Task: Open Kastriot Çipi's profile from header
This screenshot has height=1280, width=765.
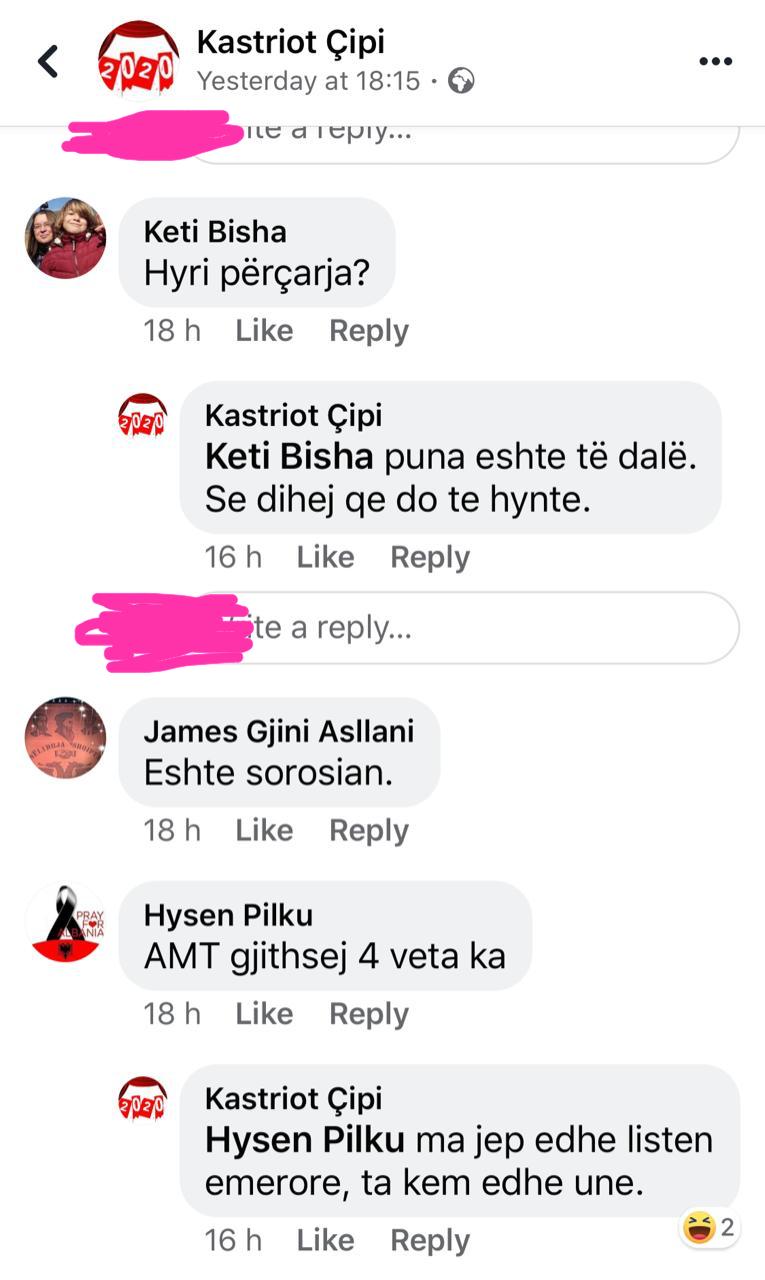Action: (x=290, y=42)
